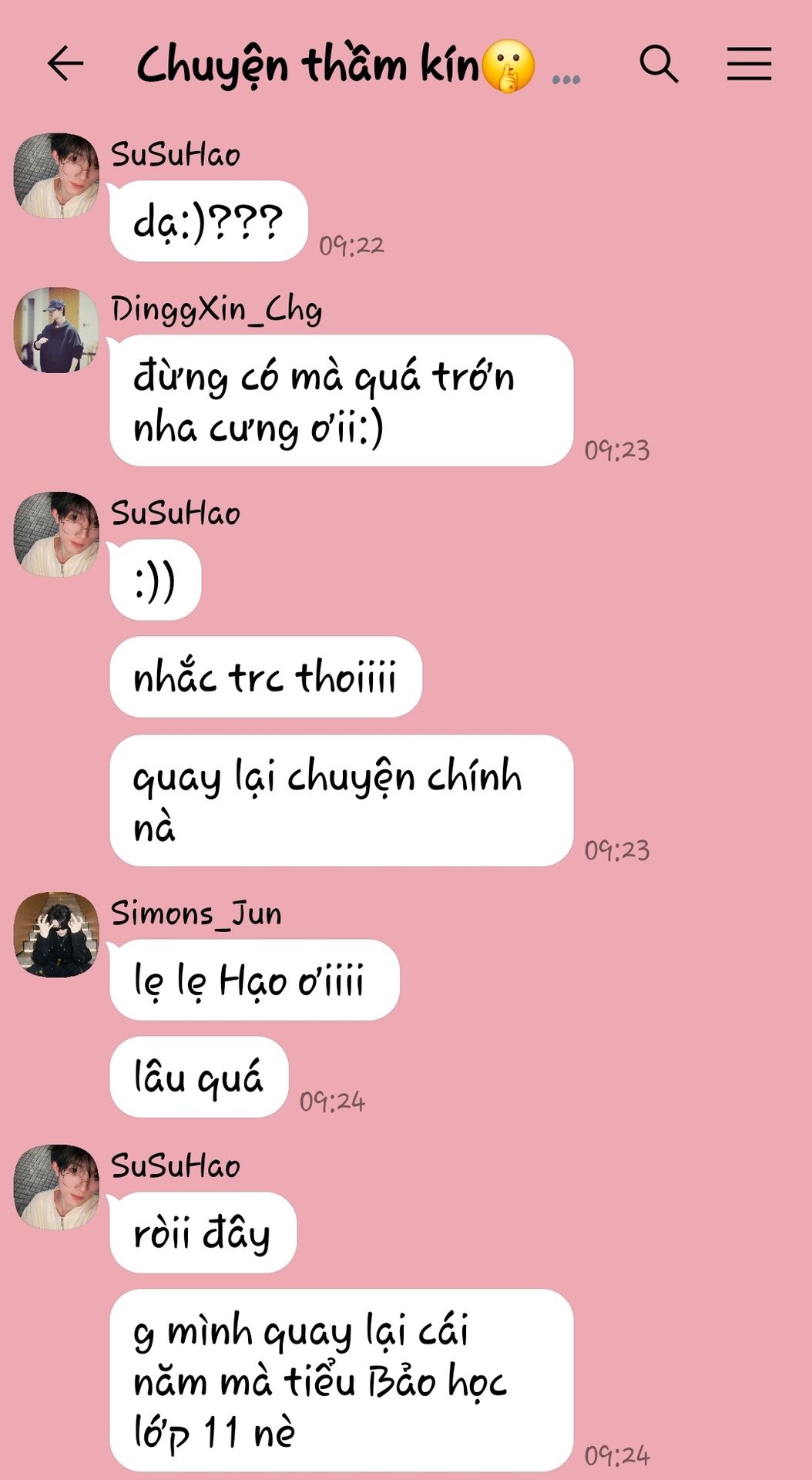The height and width of the screenshot is (1480, 812).
Task: Tap SuSuHao's avatar beside the ":))" message
Action: coord(56,534)
